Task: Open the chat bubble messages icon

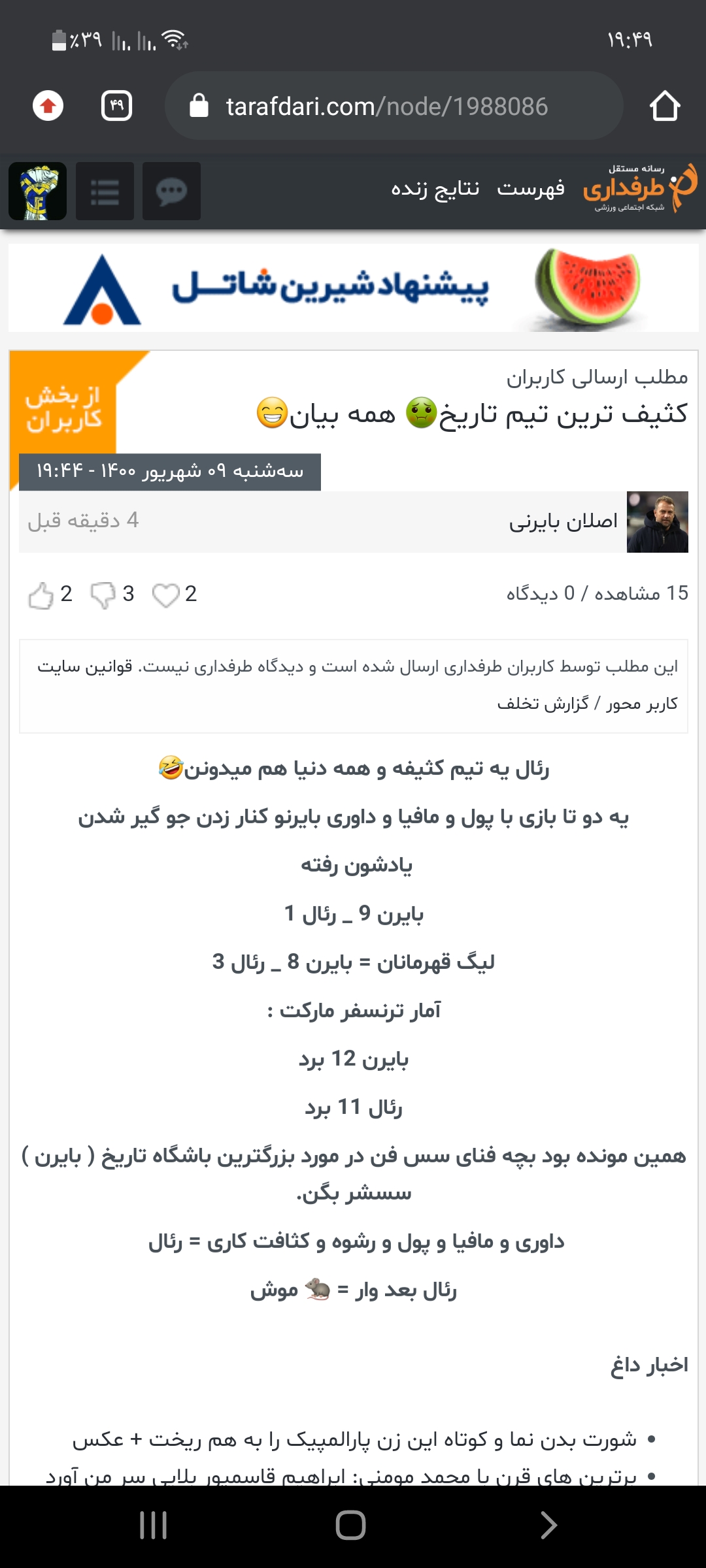Action: (171, 191)
